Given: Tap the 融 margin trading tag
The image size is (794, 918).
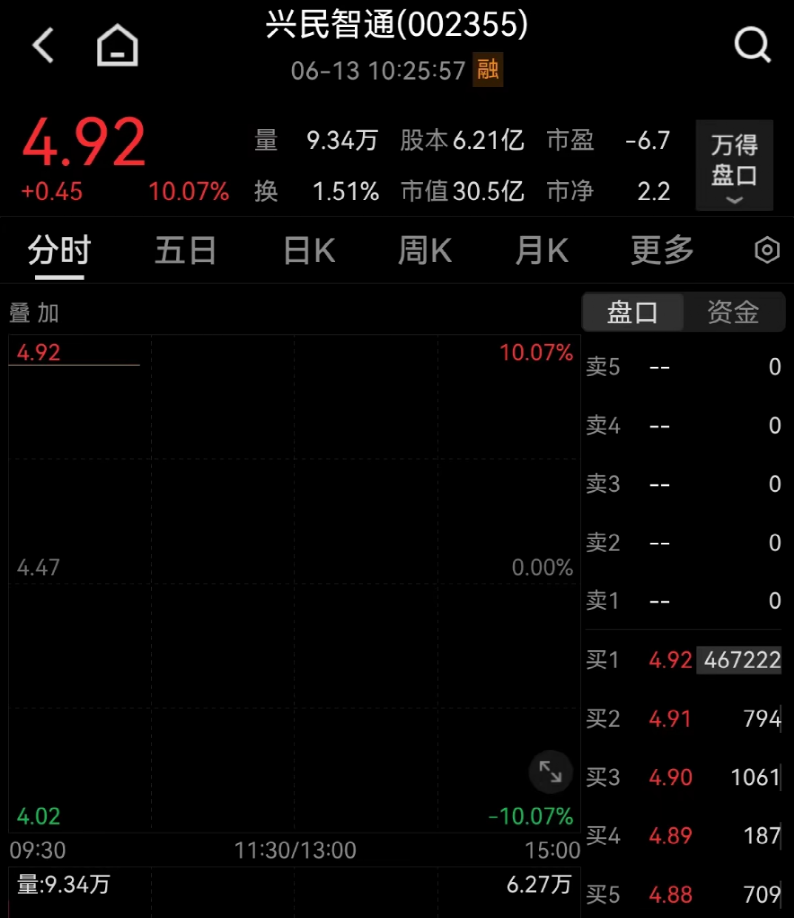Looking at the screenshot, I should point(488,70).
